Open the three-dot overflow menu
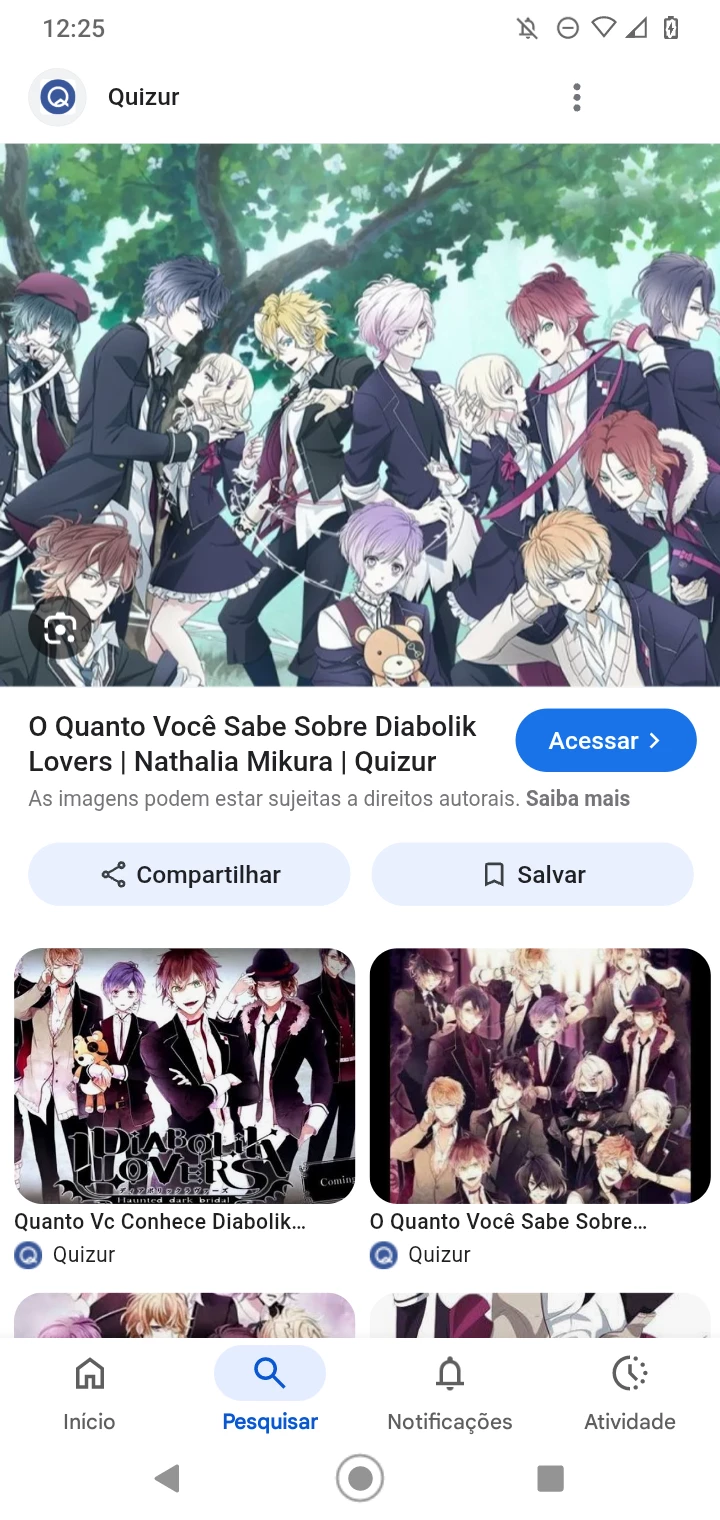 (x=576, y=97)
